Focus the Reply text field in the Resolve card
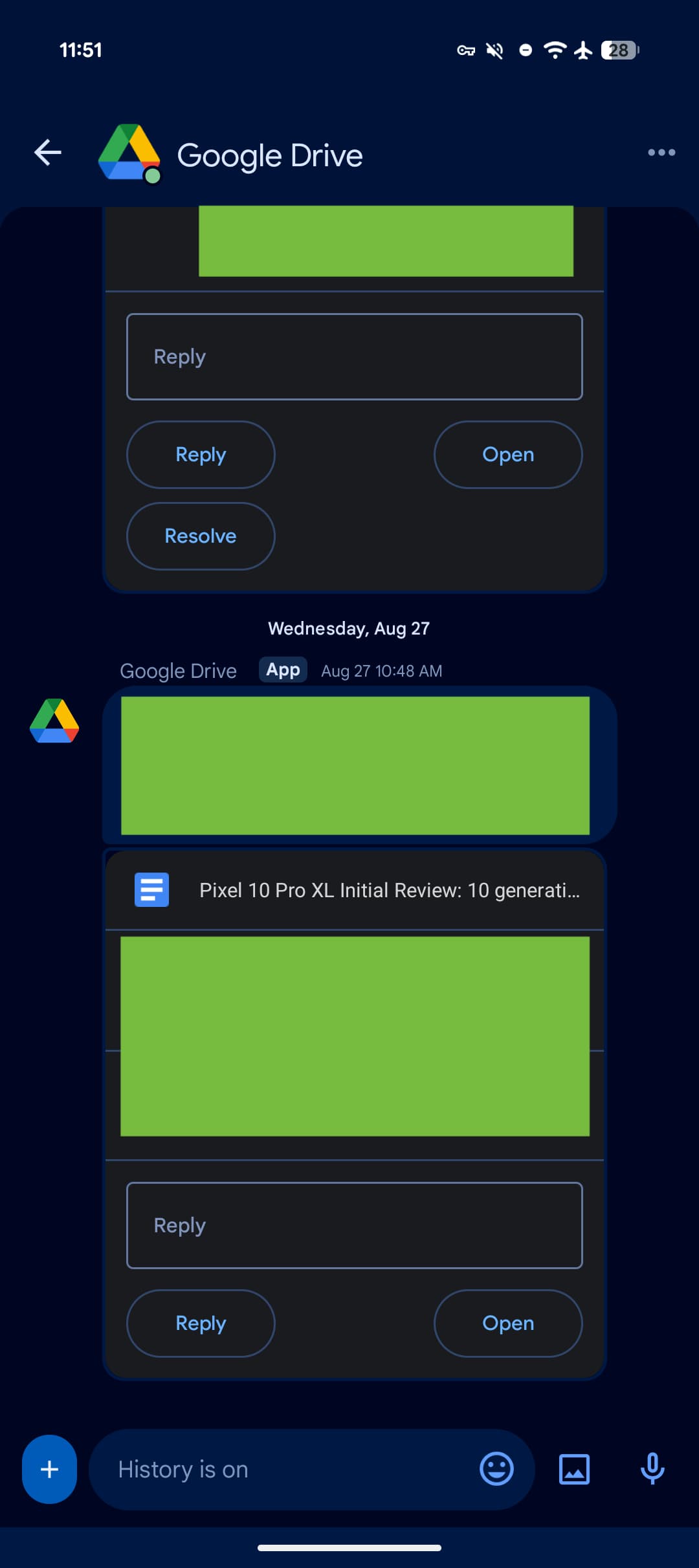Image resolution: width=699 pixels, height=1568 pixels. tap(354, 357)
